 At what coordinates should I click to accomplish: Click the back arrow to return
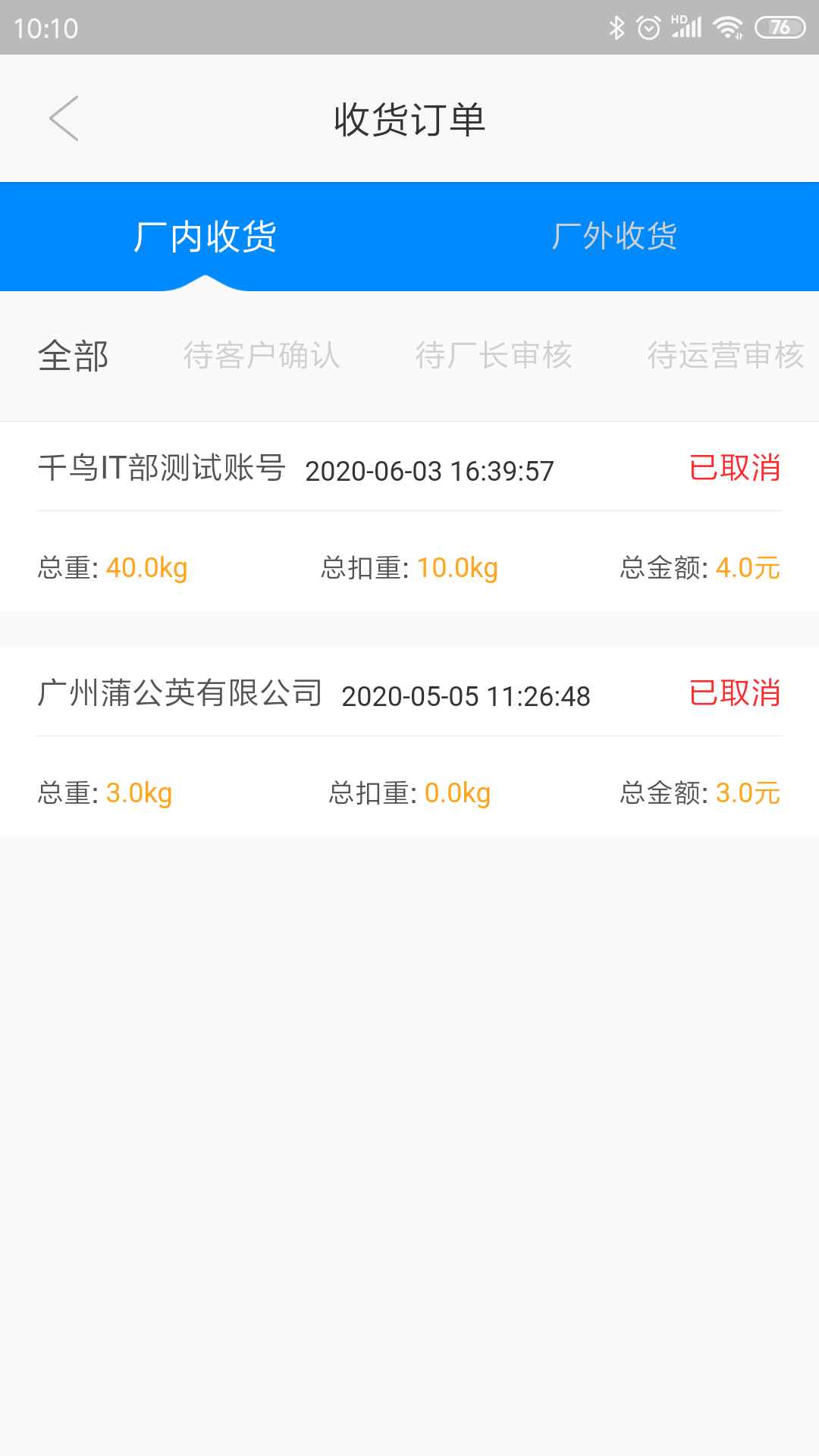64,119
